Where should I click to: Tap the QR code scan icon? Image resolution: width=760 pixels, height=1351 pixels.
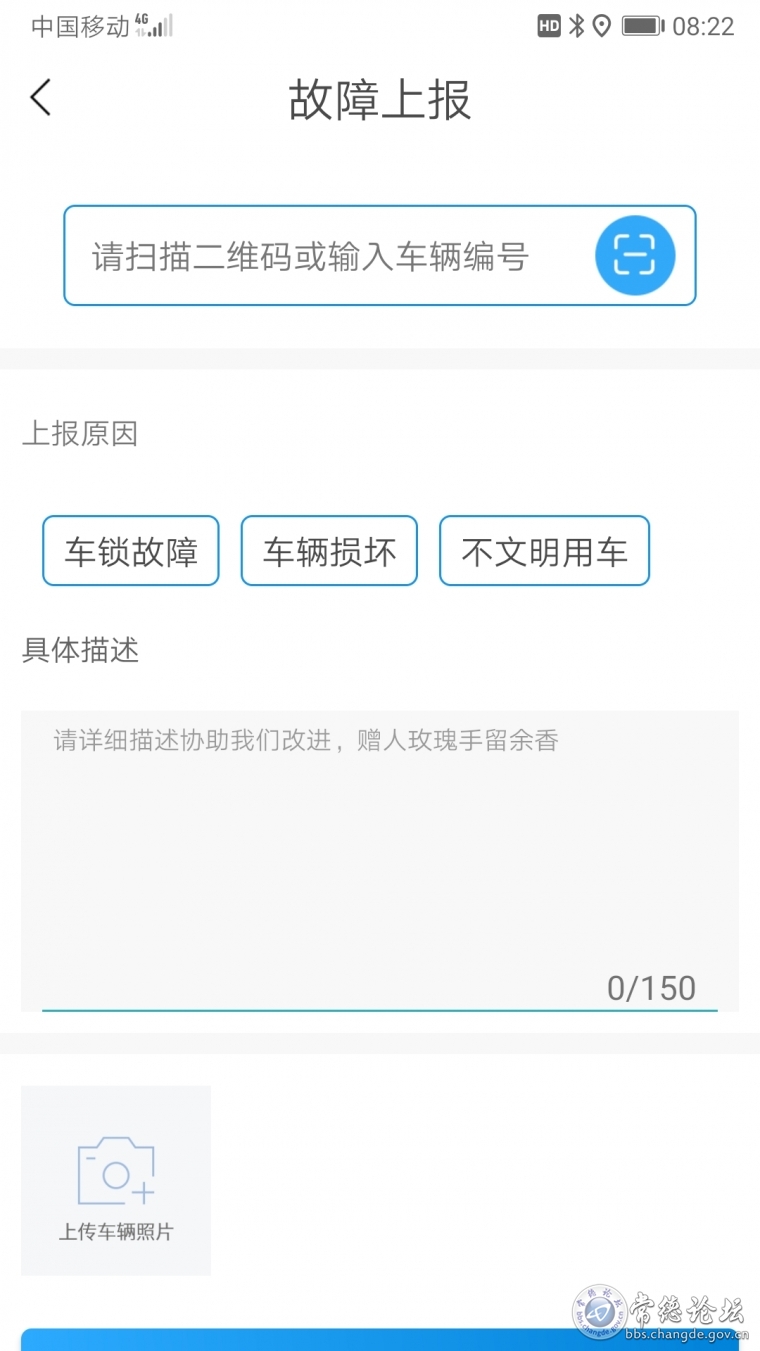[635, 256]
